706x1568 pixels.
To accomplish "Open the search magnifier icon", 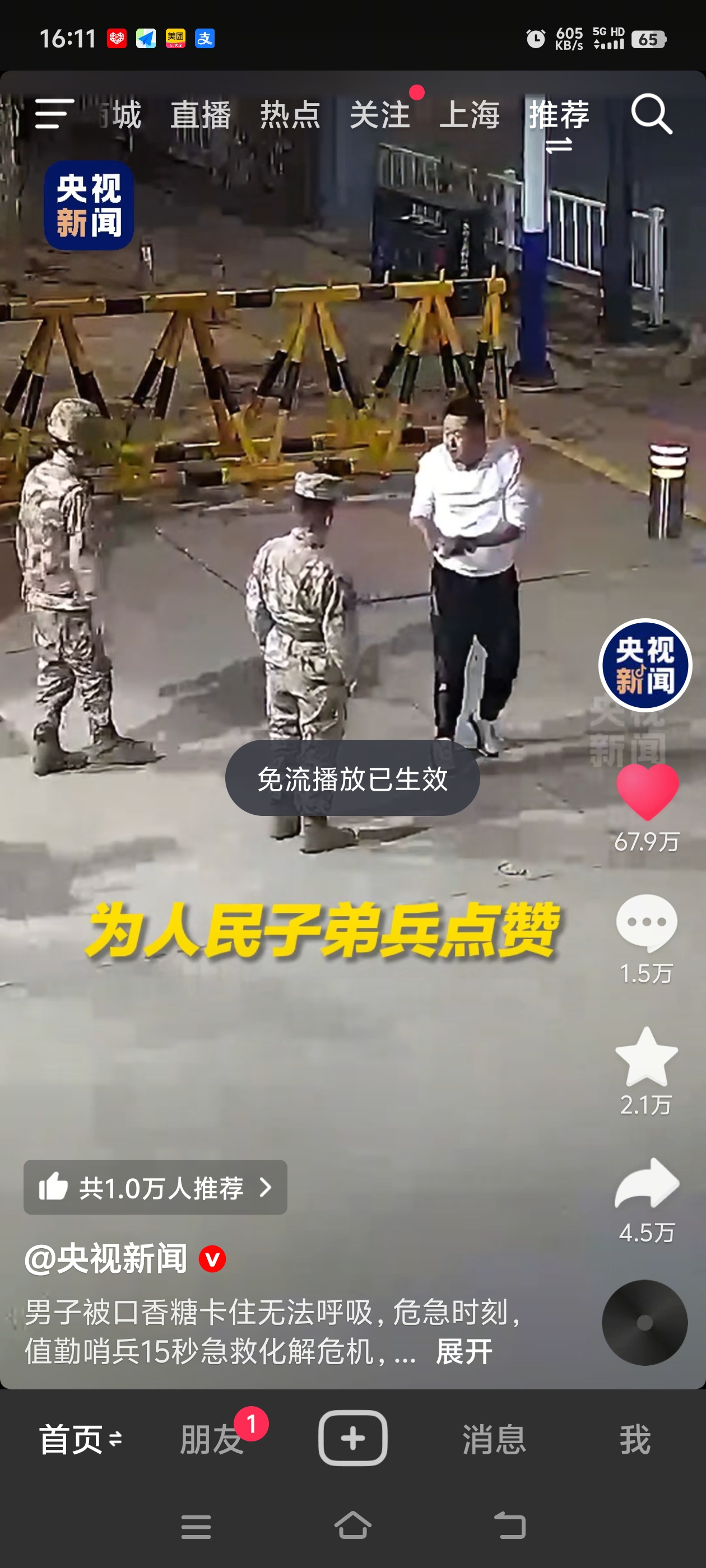I will pyautogui.click(x=651, y=114).
